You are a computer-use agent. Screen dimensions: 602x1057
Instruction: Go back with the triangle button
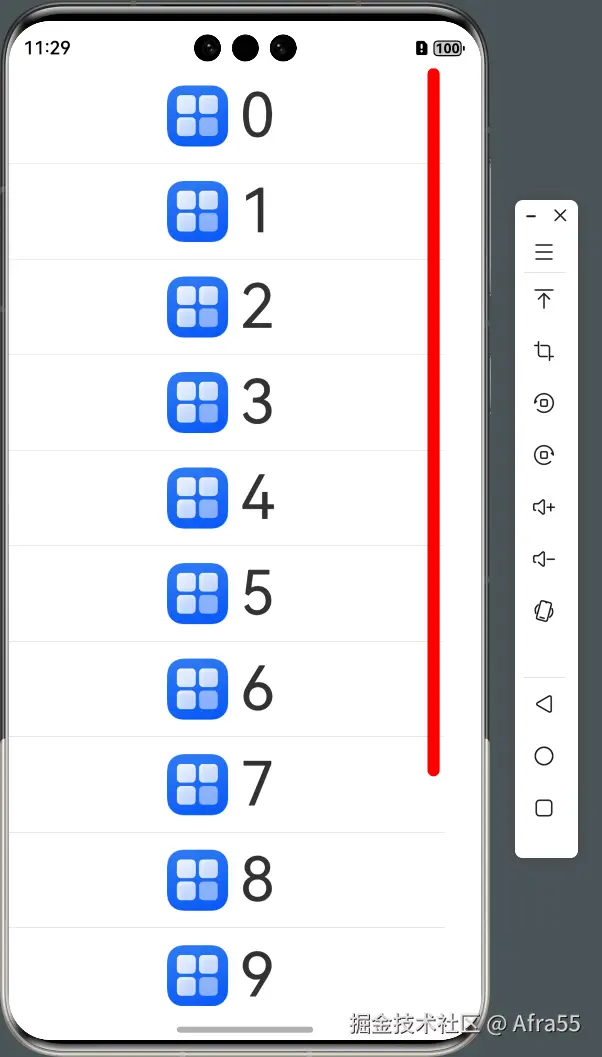[544, 704]
